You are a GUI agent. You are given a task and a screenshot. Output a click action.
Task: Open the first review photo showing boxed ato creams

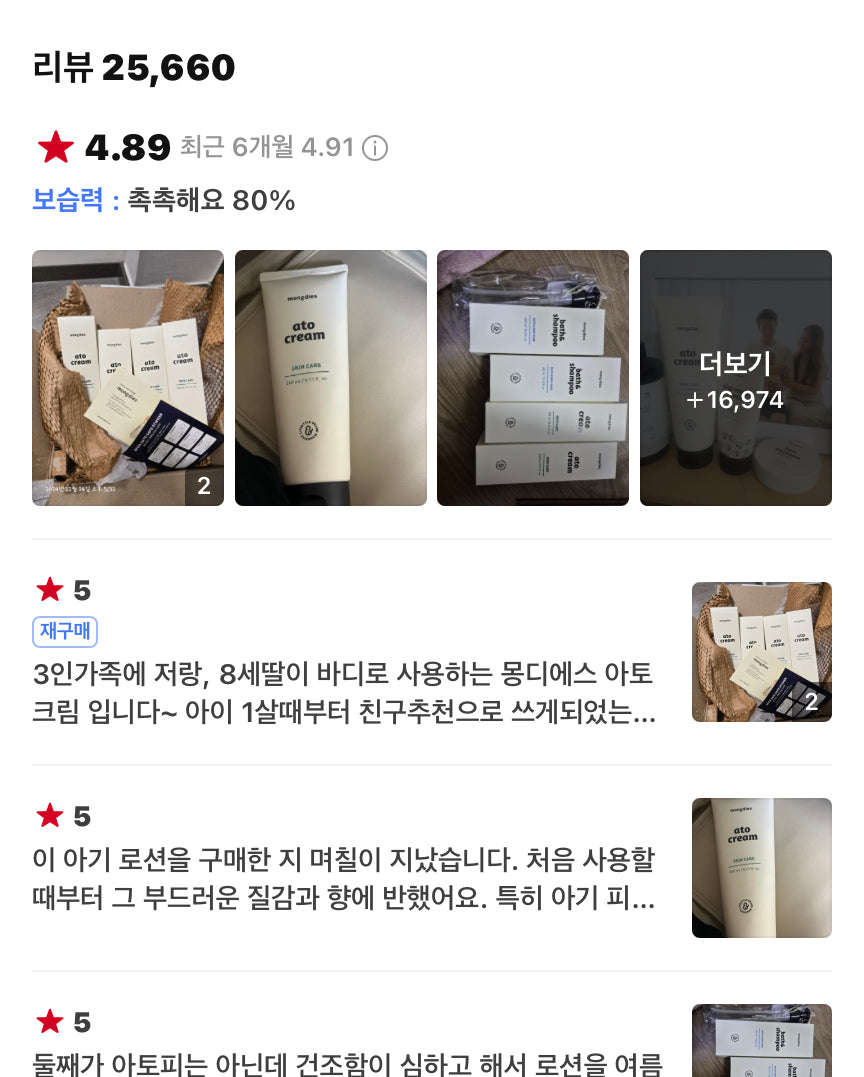(128, 378)
